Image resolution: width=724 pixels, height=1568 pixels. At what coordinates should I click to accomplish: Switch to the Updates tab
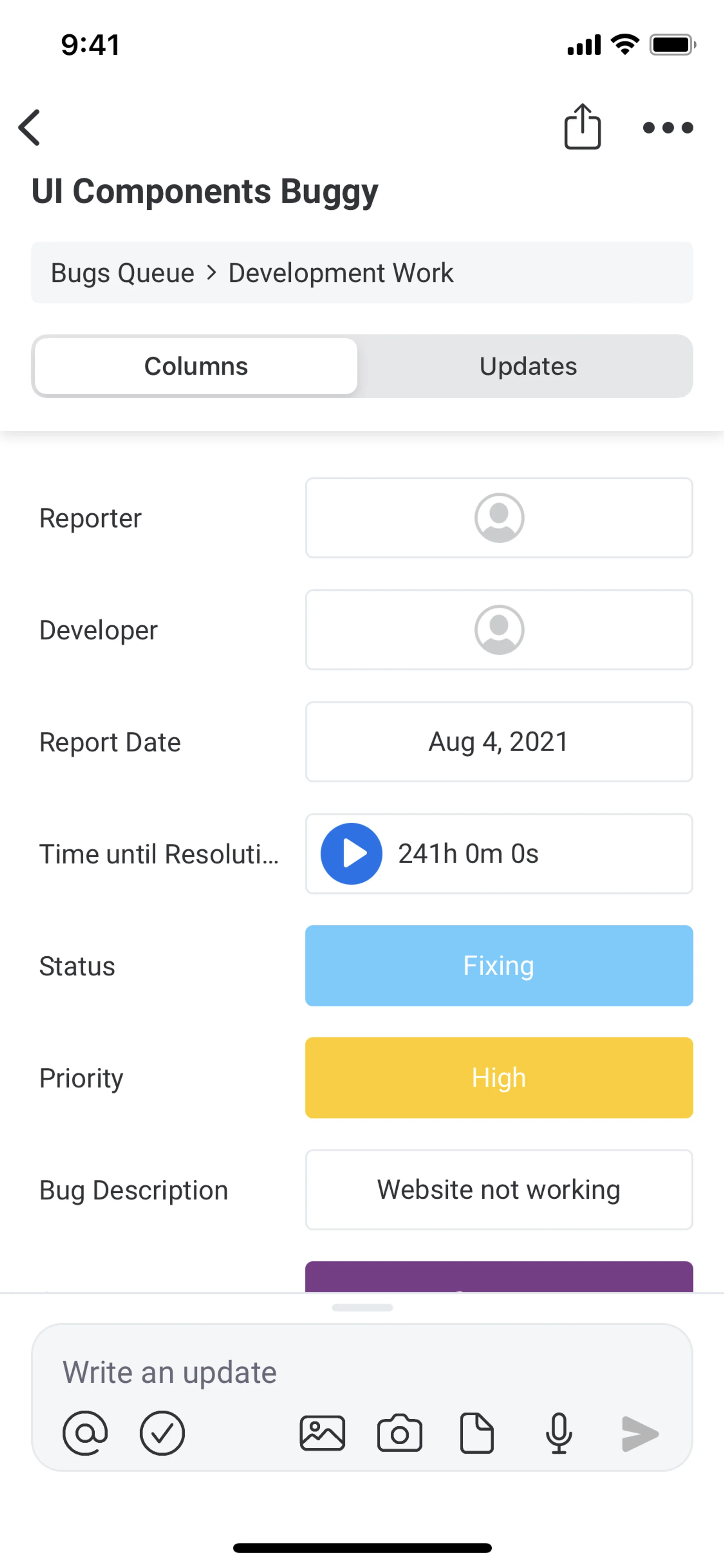click(528, 366)
